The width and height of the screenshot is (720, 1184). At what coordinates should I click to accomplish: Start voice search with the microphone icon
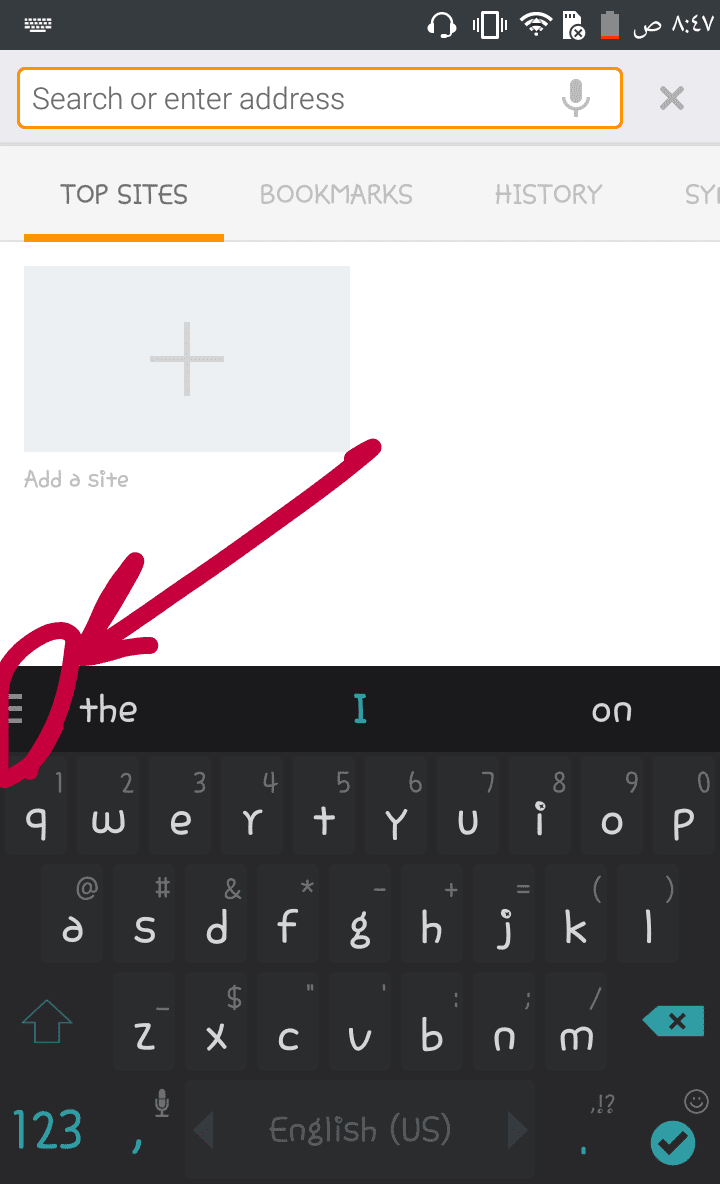[x=576, y=98]
